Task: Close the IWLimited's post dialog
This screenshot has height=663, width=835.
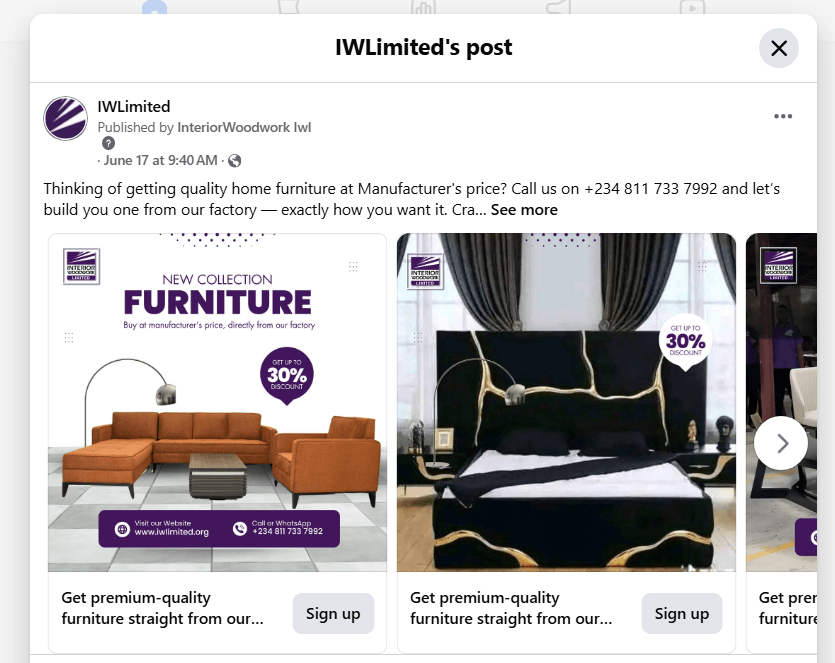Action: pyautogui.click(x=779, y=48)
